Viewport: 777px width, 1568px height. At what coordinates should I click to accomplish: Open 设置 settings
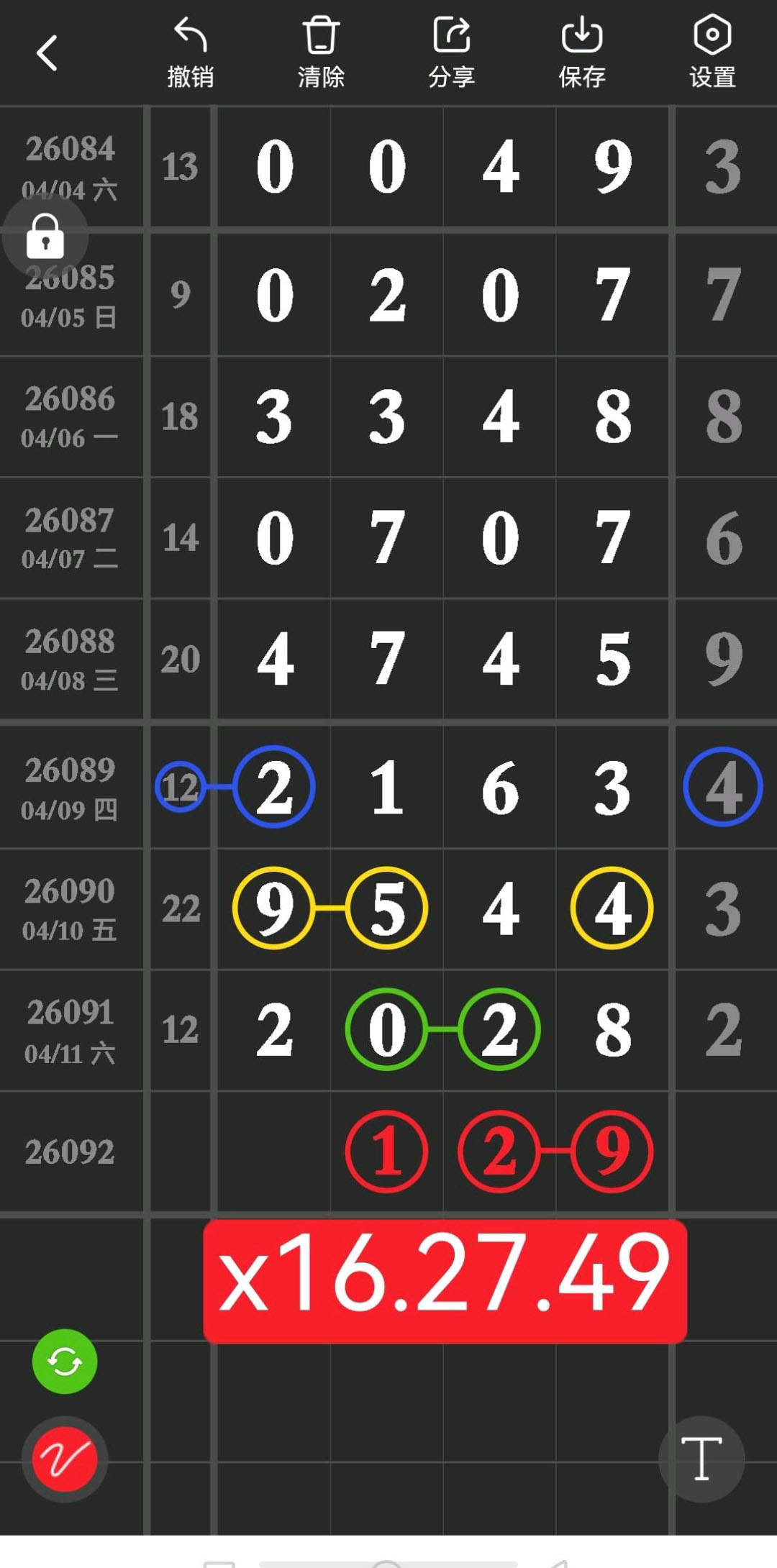tap(712, 53)
